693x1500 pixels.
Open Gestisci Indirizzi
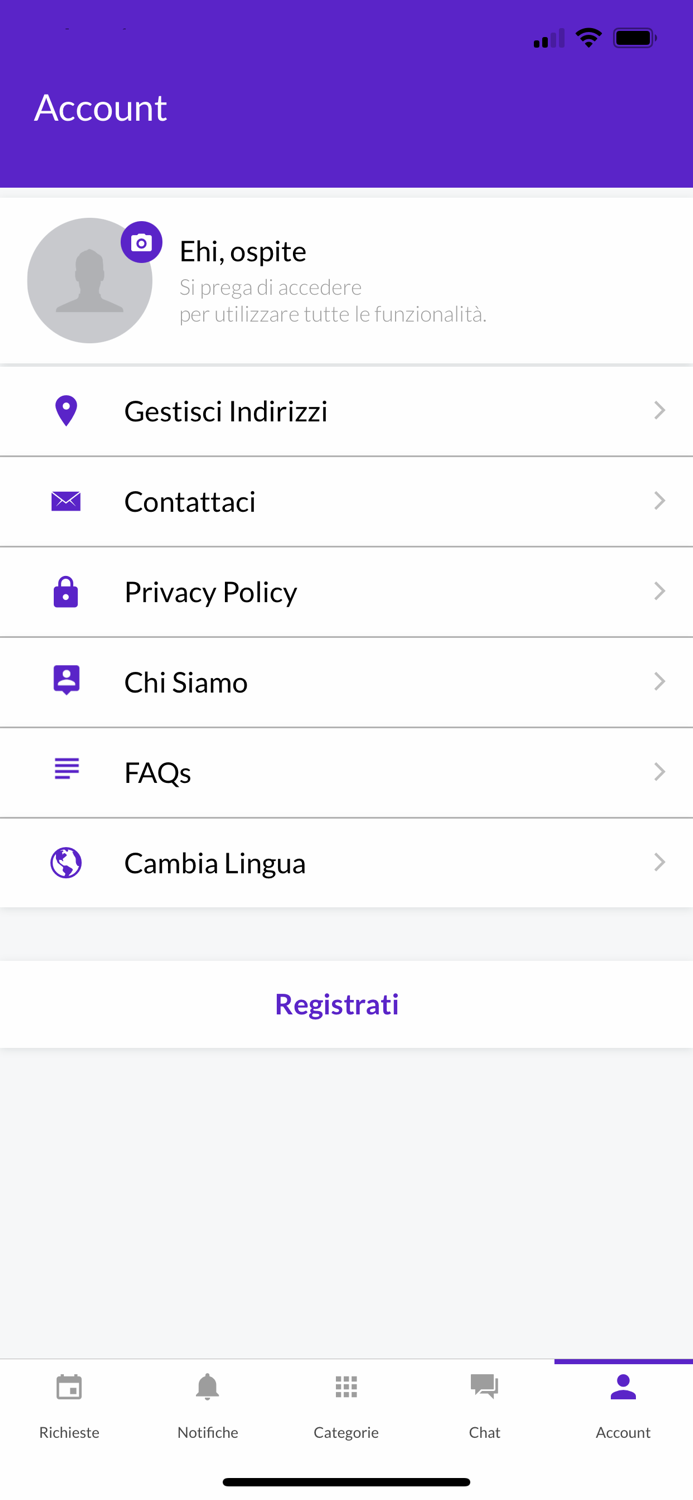pyautogui.click(x=346, y=411)
